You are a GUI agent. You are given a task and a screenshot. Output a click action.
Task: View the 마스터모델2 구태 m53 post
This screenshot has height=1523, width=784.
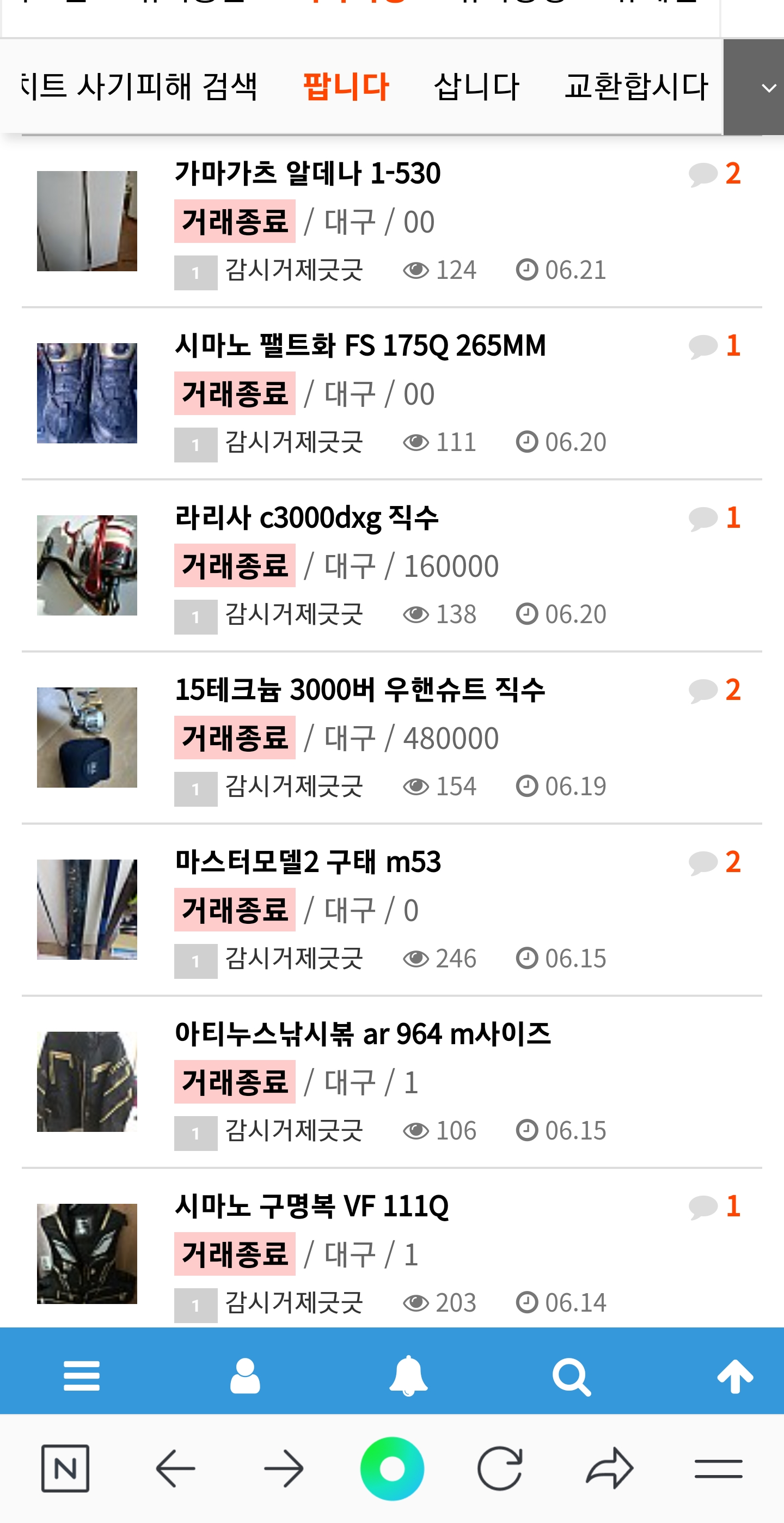308,862
